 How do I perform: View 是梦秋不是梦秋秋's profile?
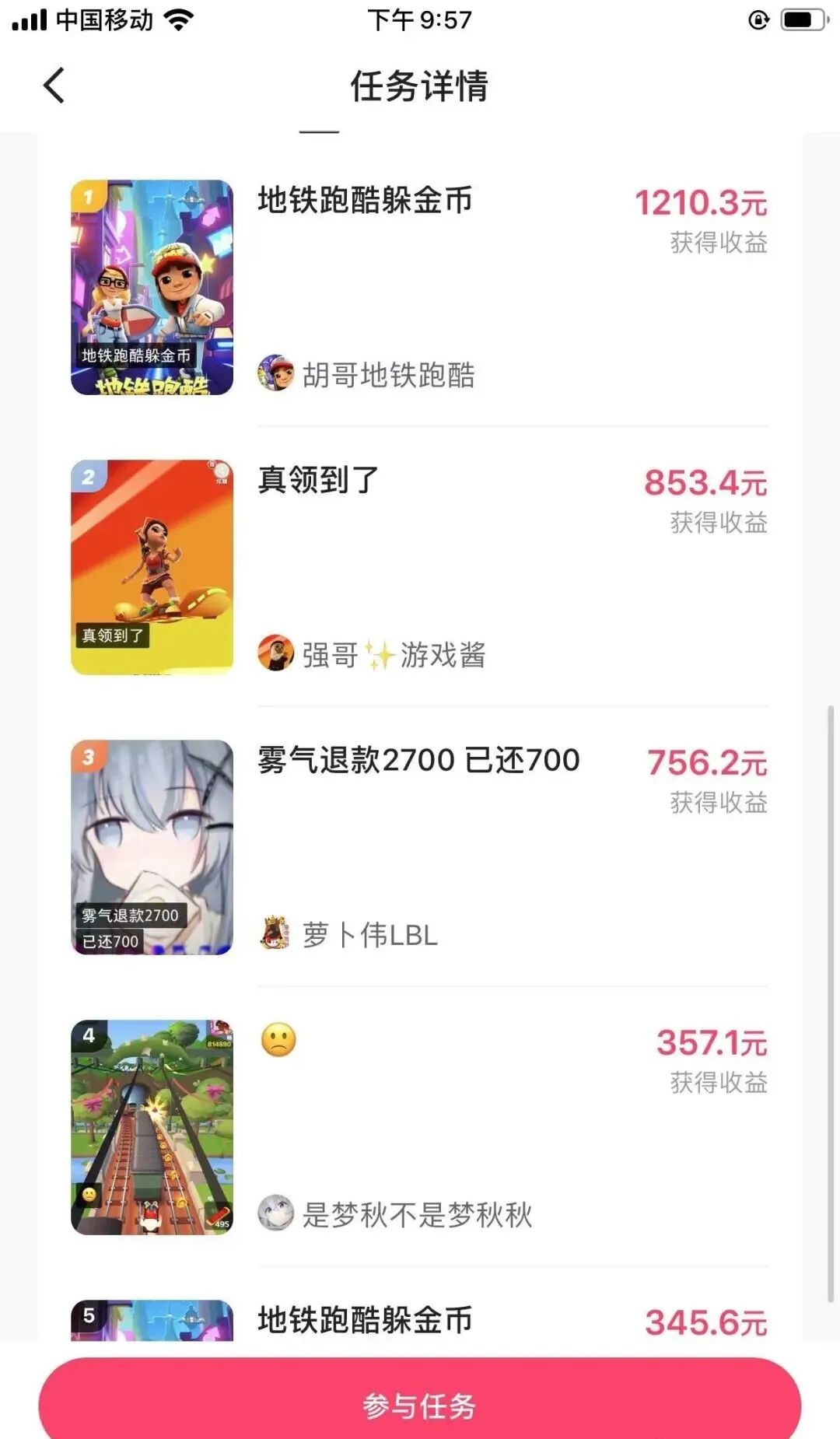coord(395,1214)
